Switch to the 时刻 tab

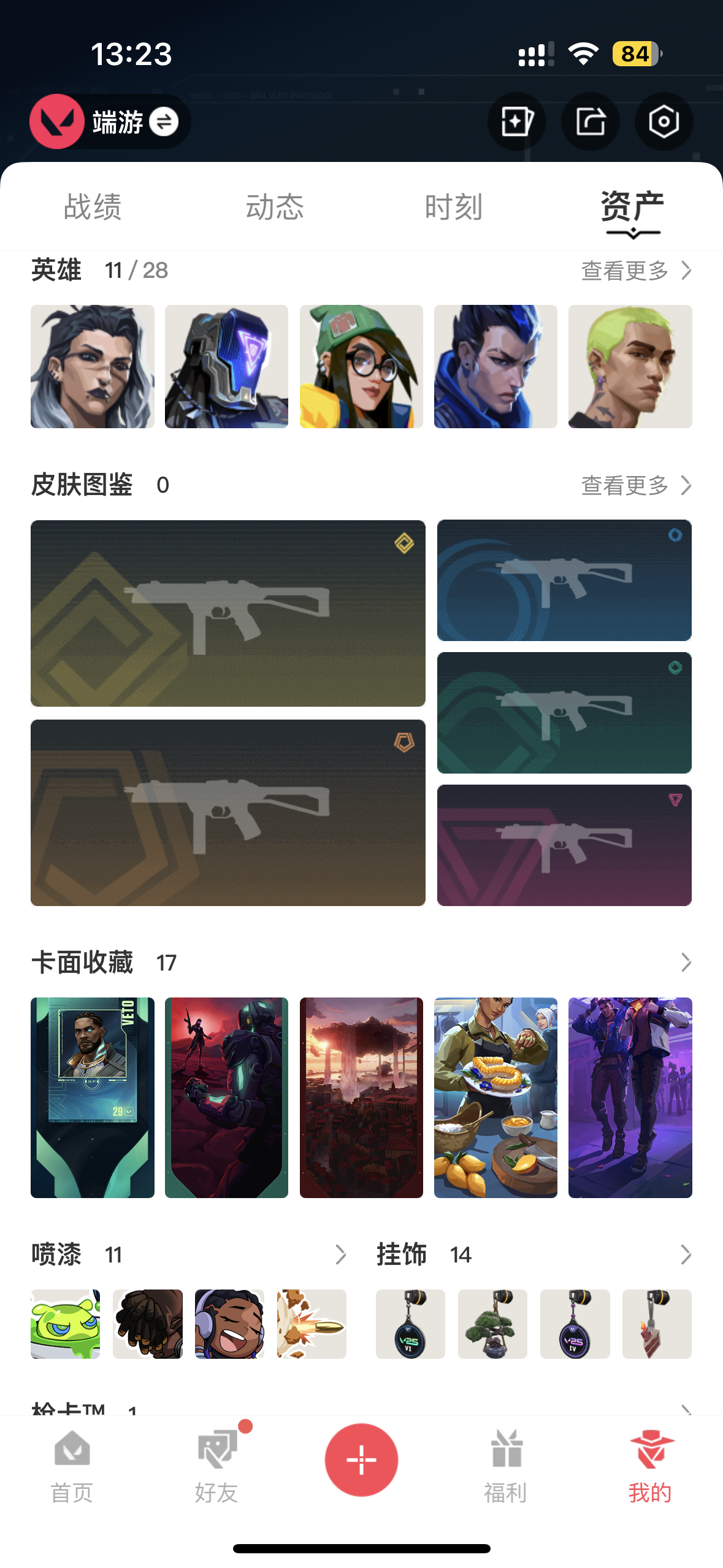454,207
